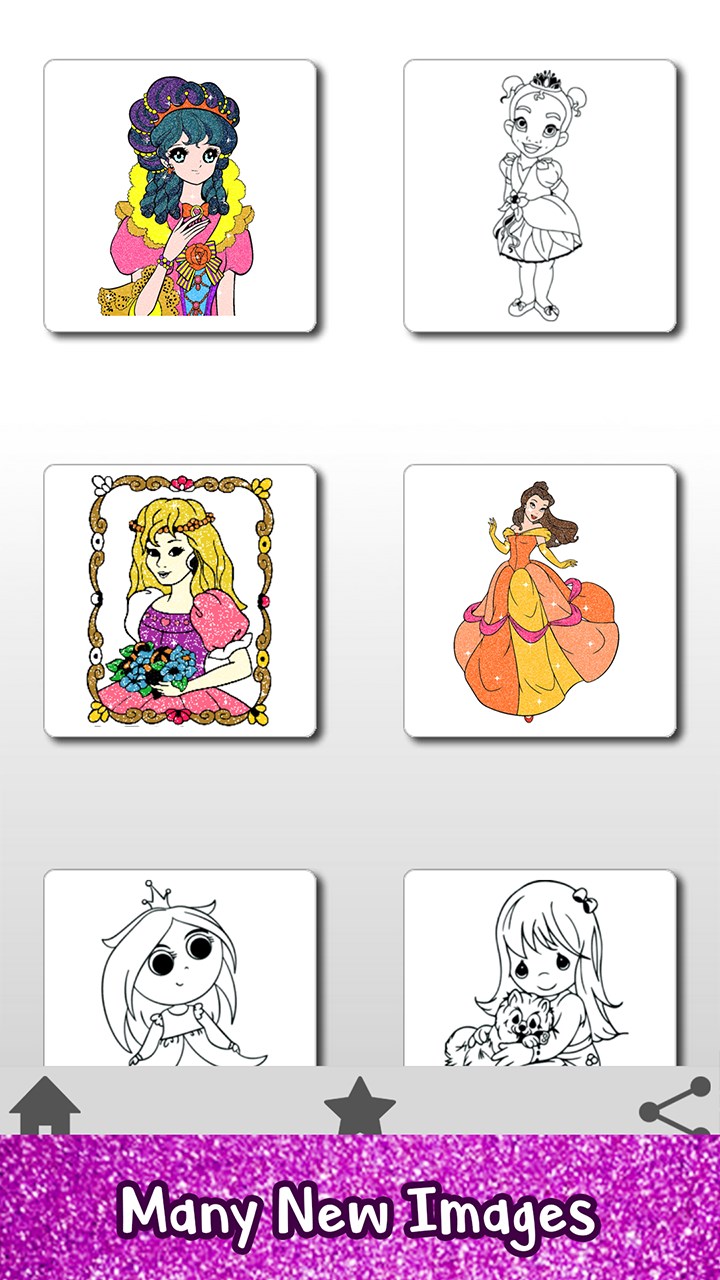The image size is (720, 1280).
Task: Choose the princess in orange ball gown
Action: [540, 601]
